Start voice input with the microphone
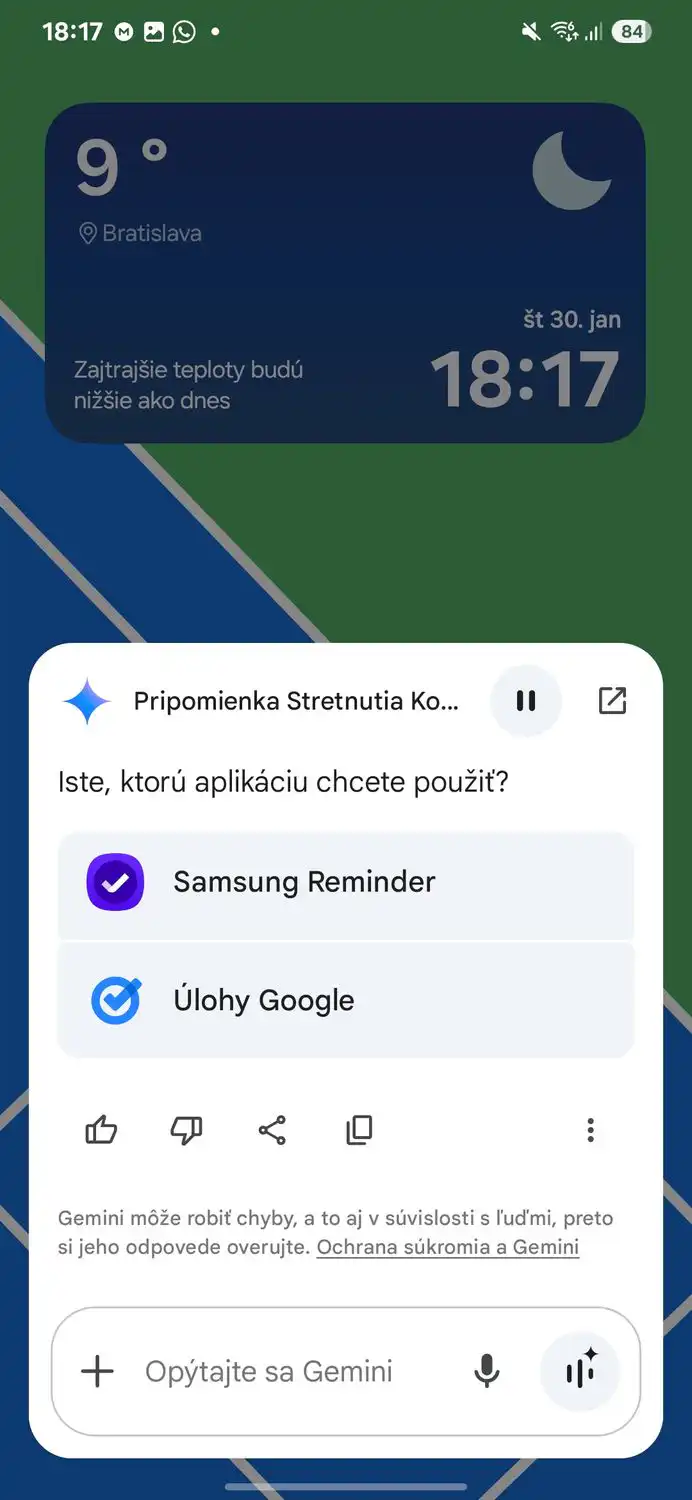This screenshot has height=1500, width=692. (487, 1371)
